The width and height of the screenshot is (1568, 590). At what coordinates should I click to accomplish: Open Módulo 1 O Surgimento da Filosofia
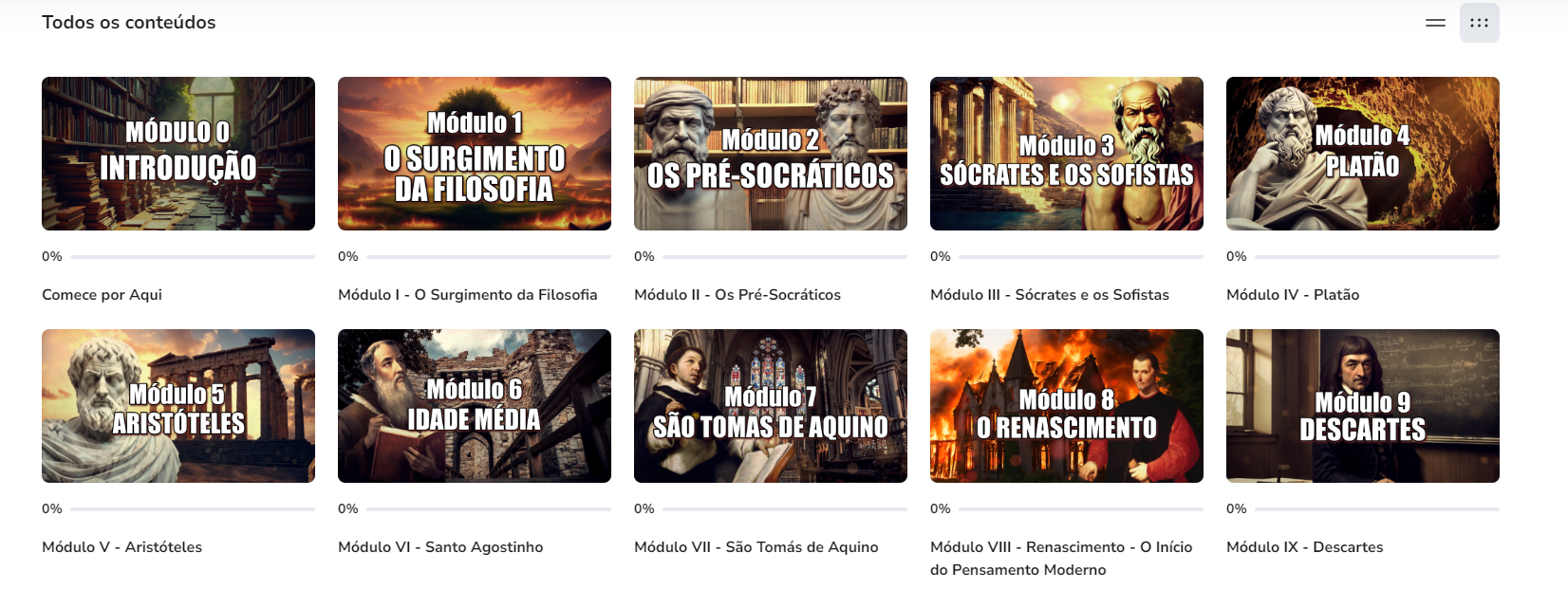[475, 154]
